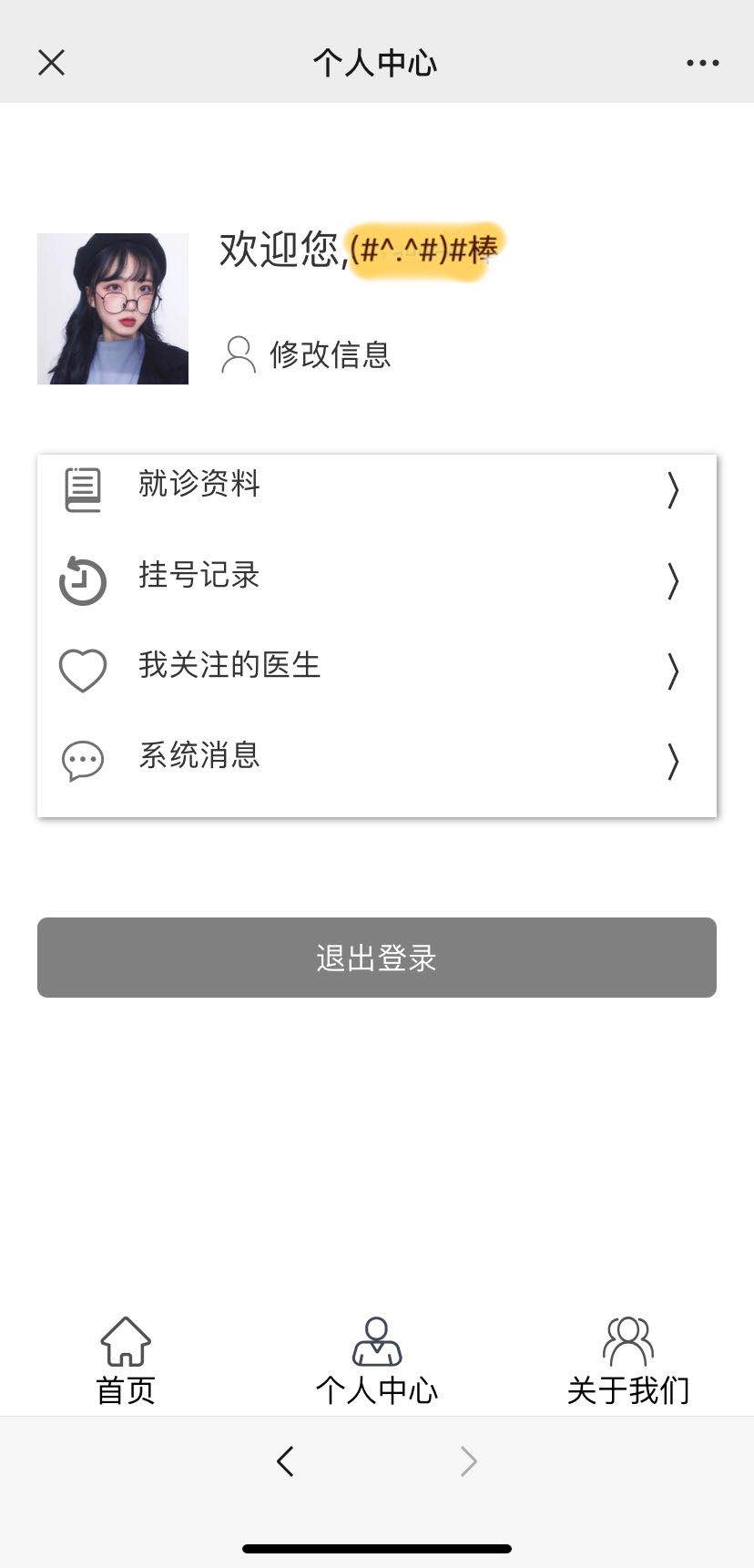Screen dimensions: 754x1568
Task: Tap the 退出登录 button
Action: coord(376,958)
